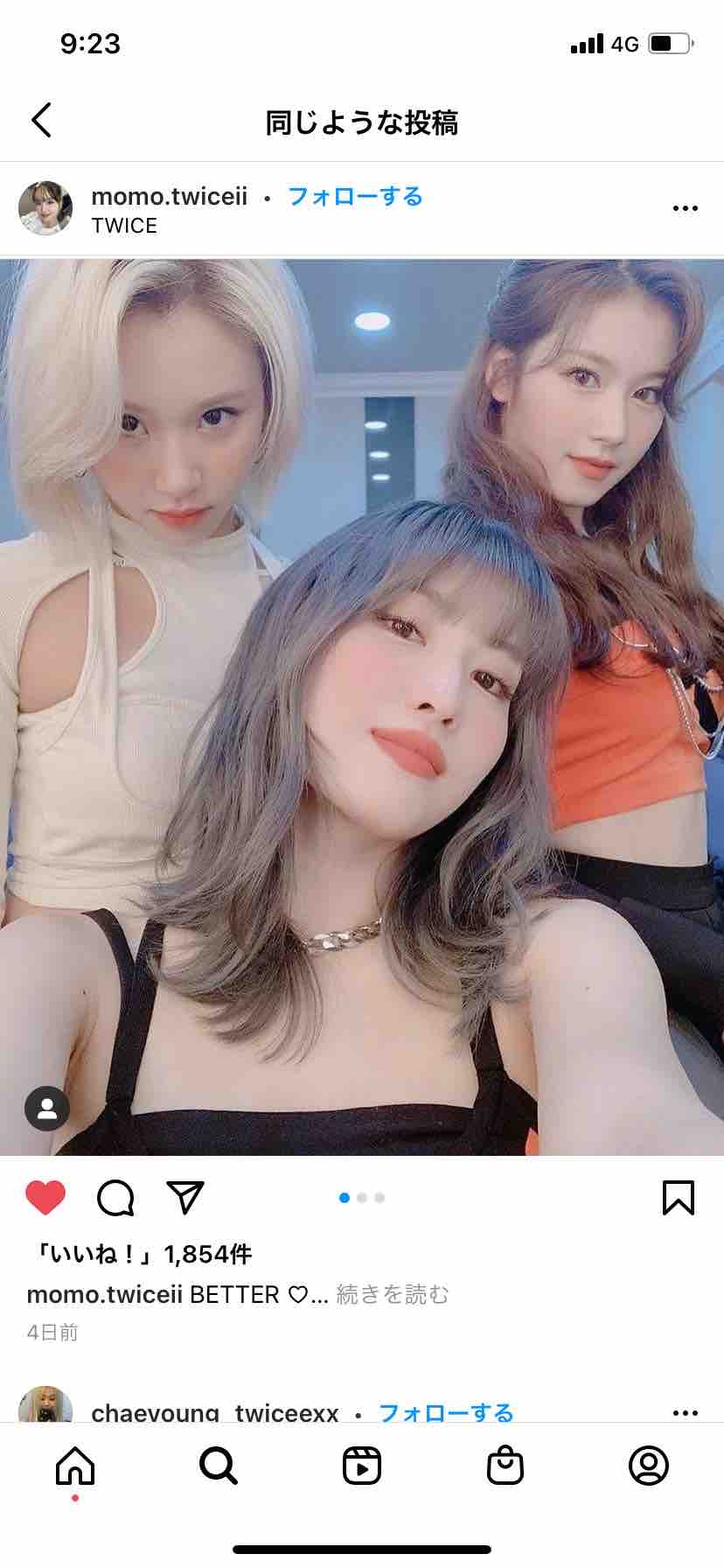Image resolution: width=724 pixels, height=1568 pixels.
Task: Switch to the Home tab
Action: (x=75, y=1466)
